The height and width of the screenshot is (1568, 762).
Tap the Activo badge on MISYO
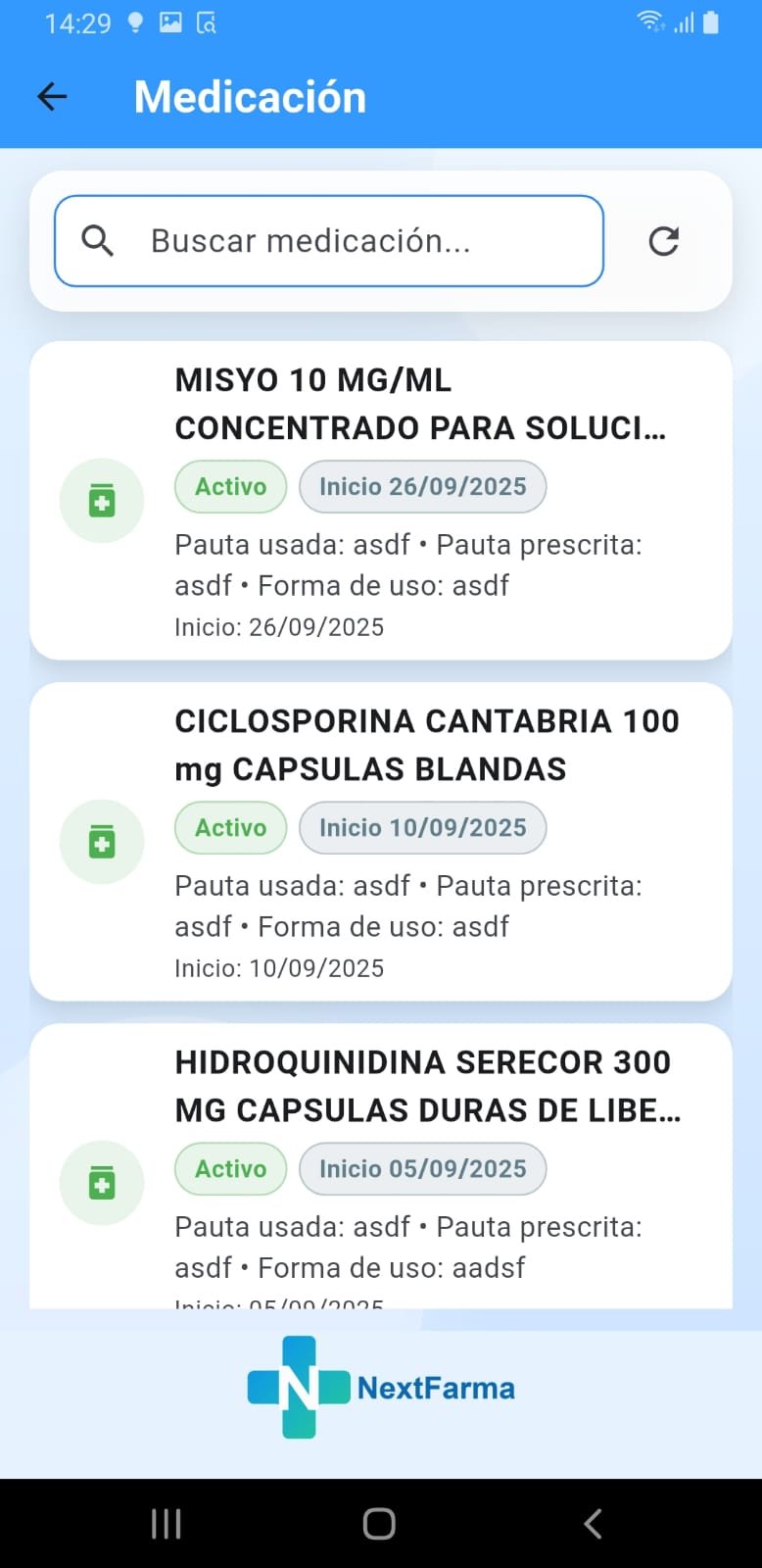pos(230,486)
